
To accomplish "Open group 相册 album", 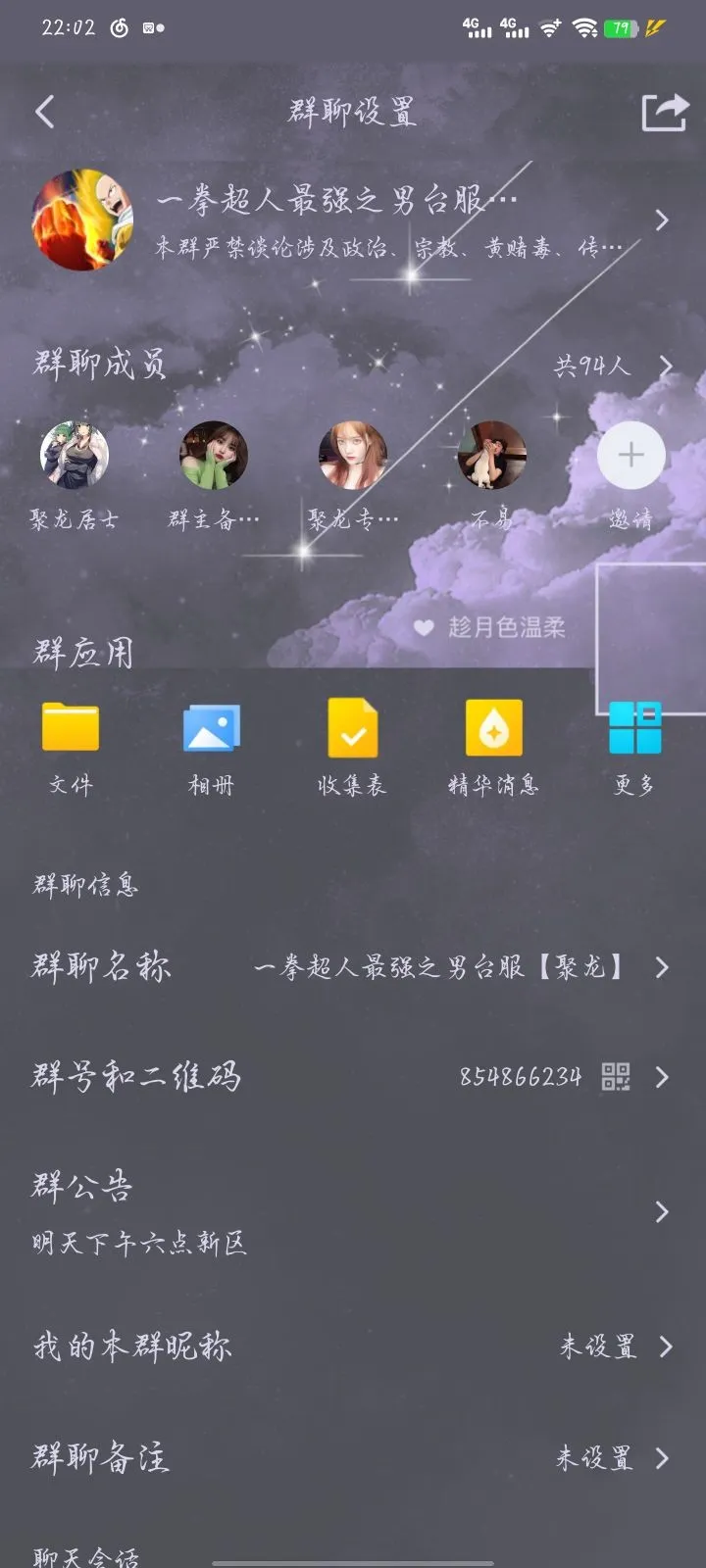I will 212,729.
